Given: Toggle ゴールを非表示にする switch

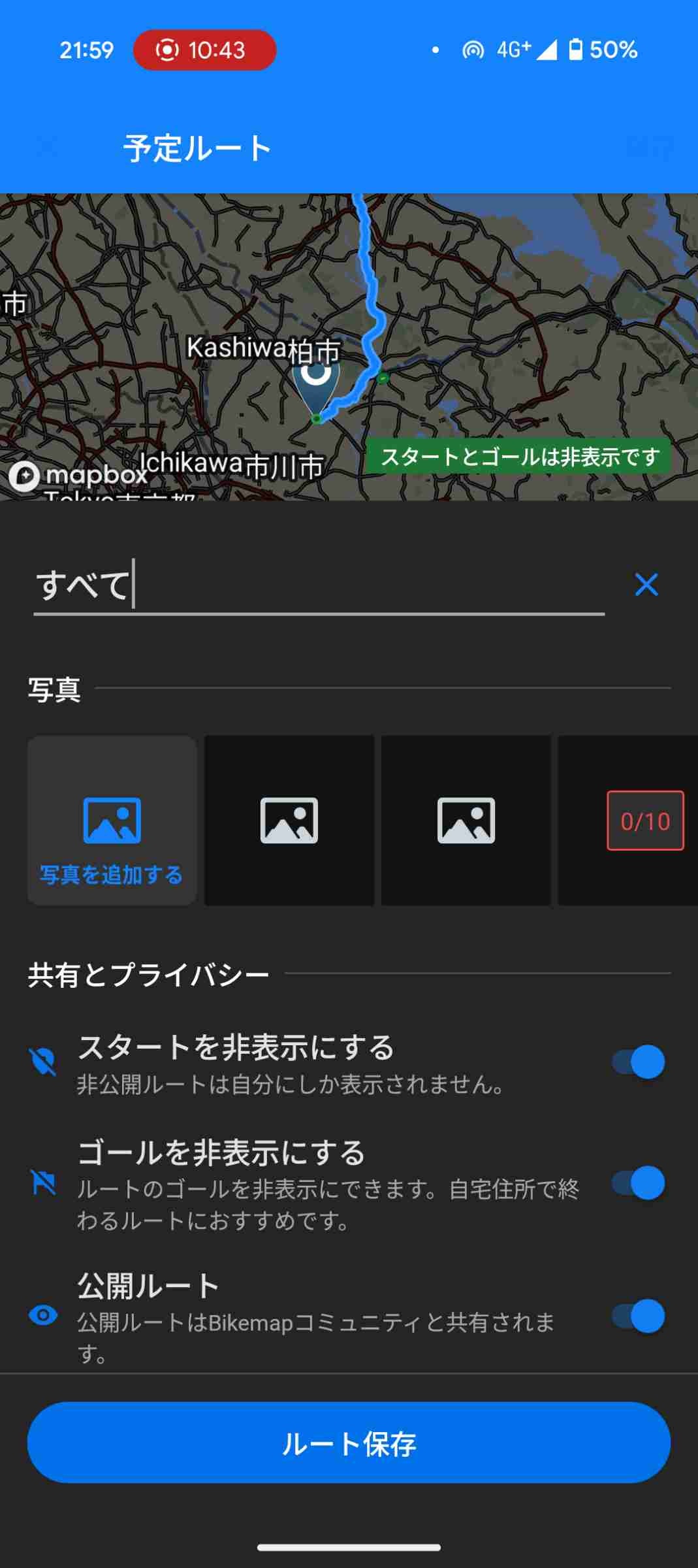Looking at the screenshot, I should tap(638, 1183).
